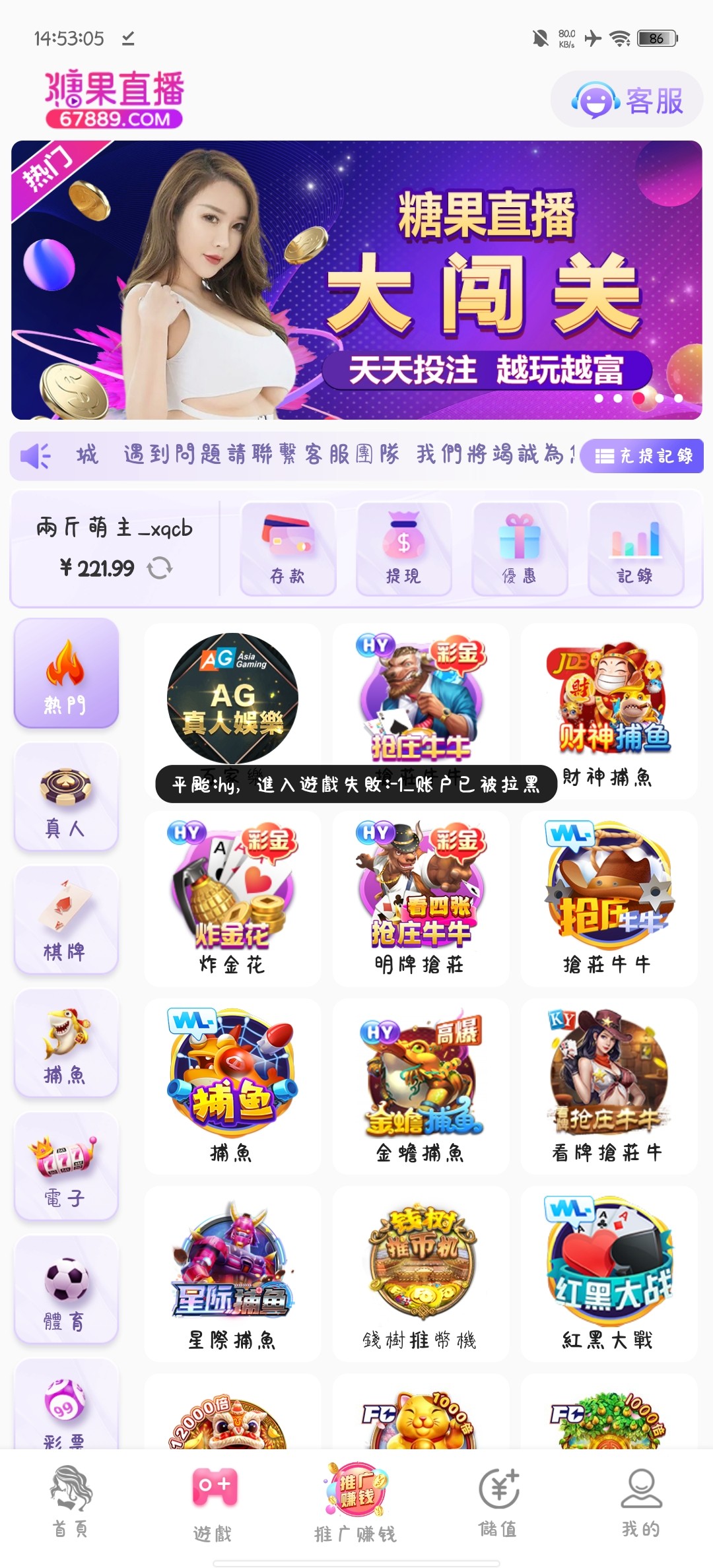Refresh the account balance
Viewport: 713px width, 1568px height.
tap(160, 568)
